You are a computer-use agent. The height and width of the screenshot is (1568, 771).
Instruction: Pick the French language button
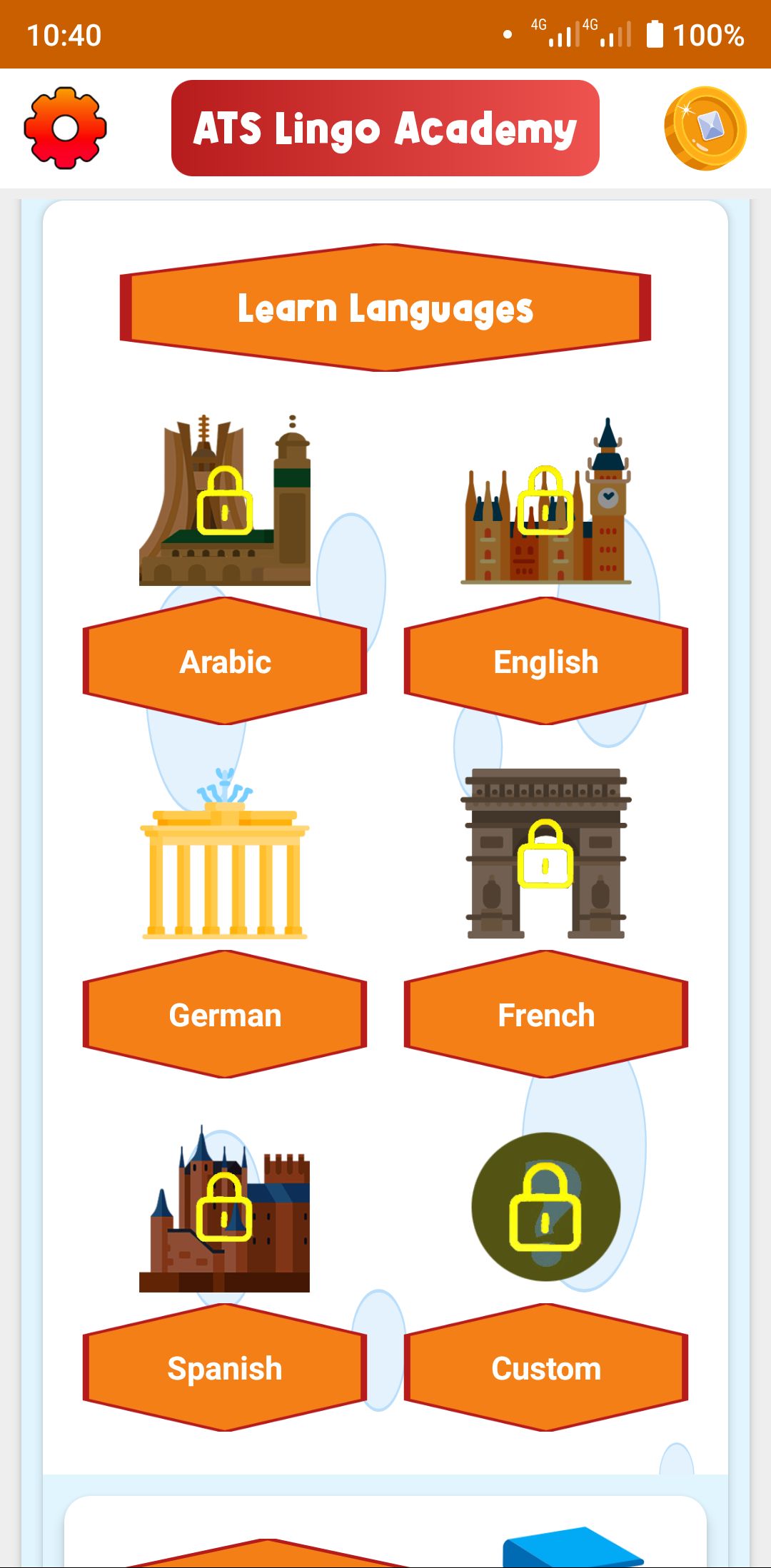tap(546, 1015)
